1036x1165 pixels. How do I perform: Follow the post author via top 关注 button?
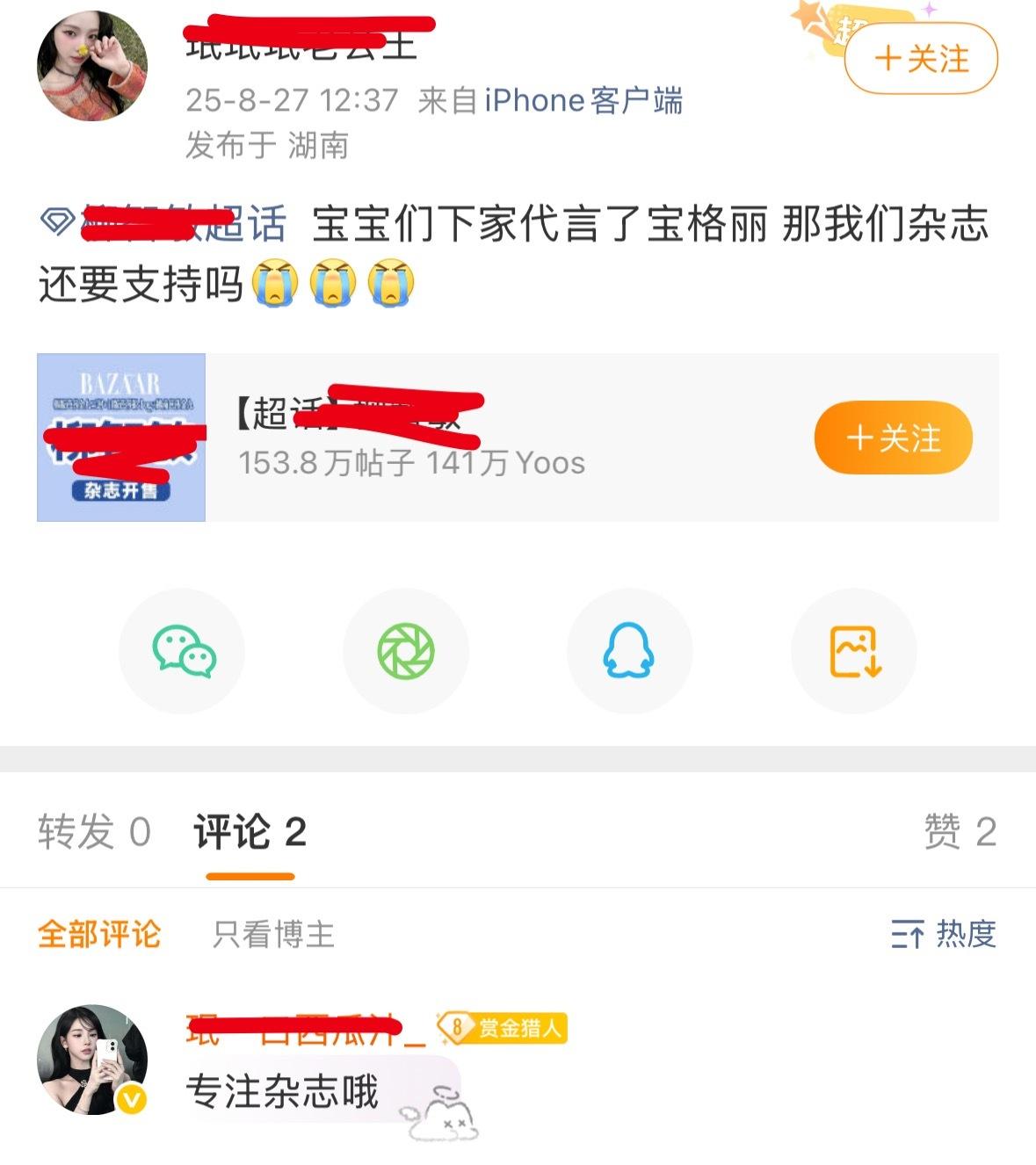click(921, 59)
